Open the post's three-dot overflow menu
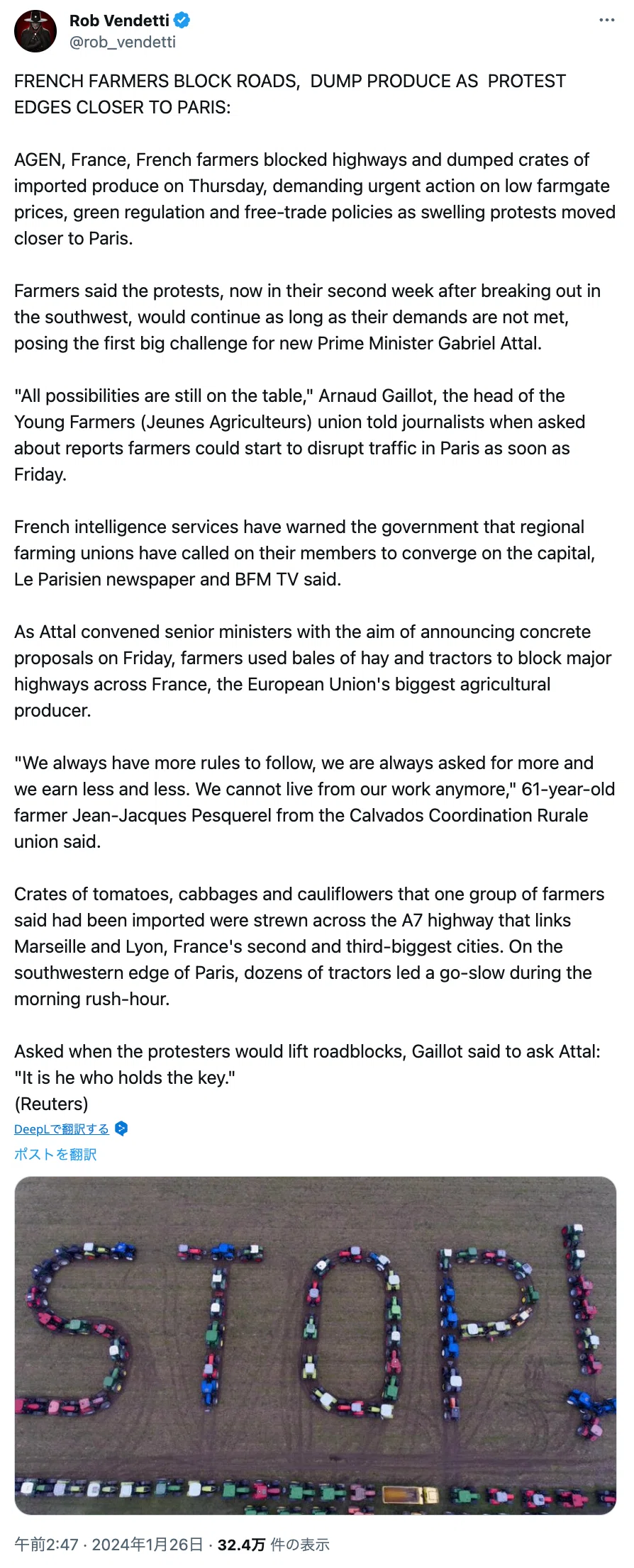The image size is (634, 1568). (606, 20)
